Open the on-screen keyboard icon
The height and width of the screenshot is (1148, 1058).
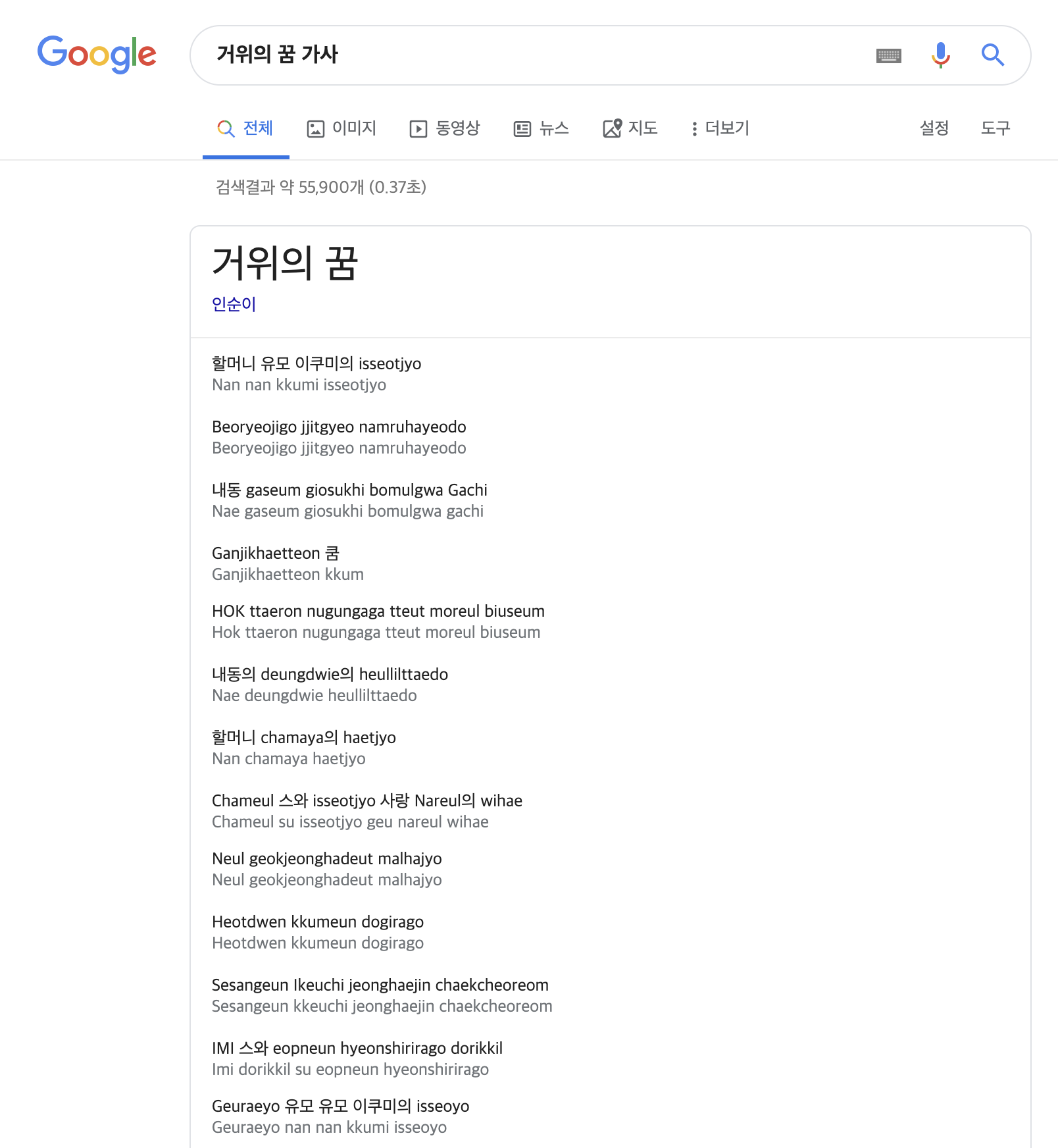pos(888,55)
